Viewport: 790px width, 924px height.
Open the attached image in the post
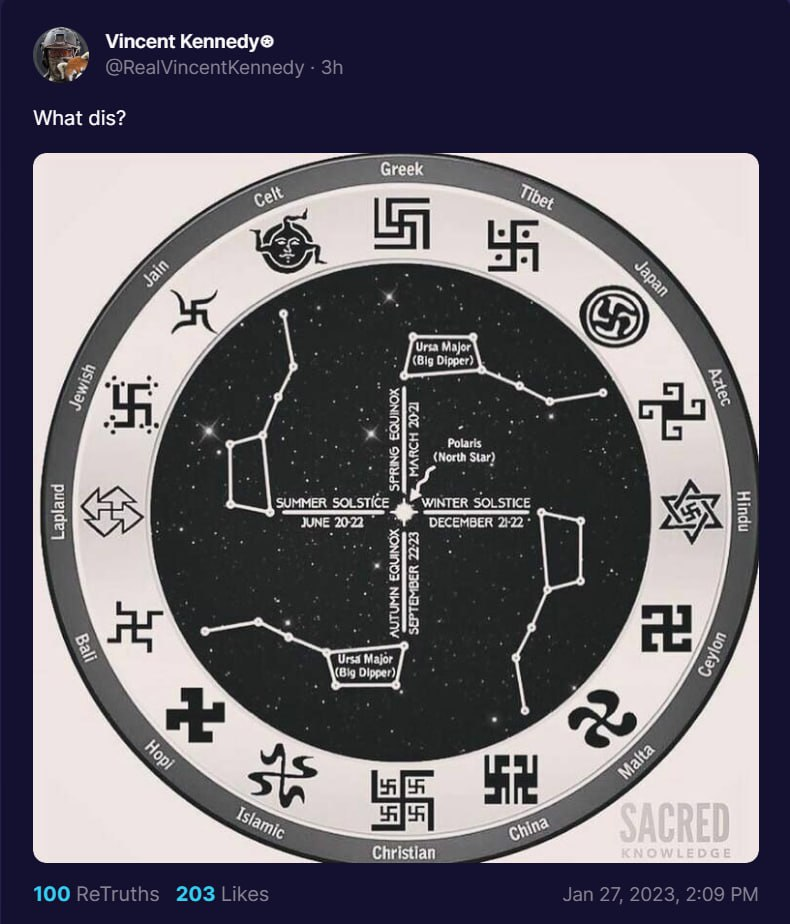coord(396,508)
